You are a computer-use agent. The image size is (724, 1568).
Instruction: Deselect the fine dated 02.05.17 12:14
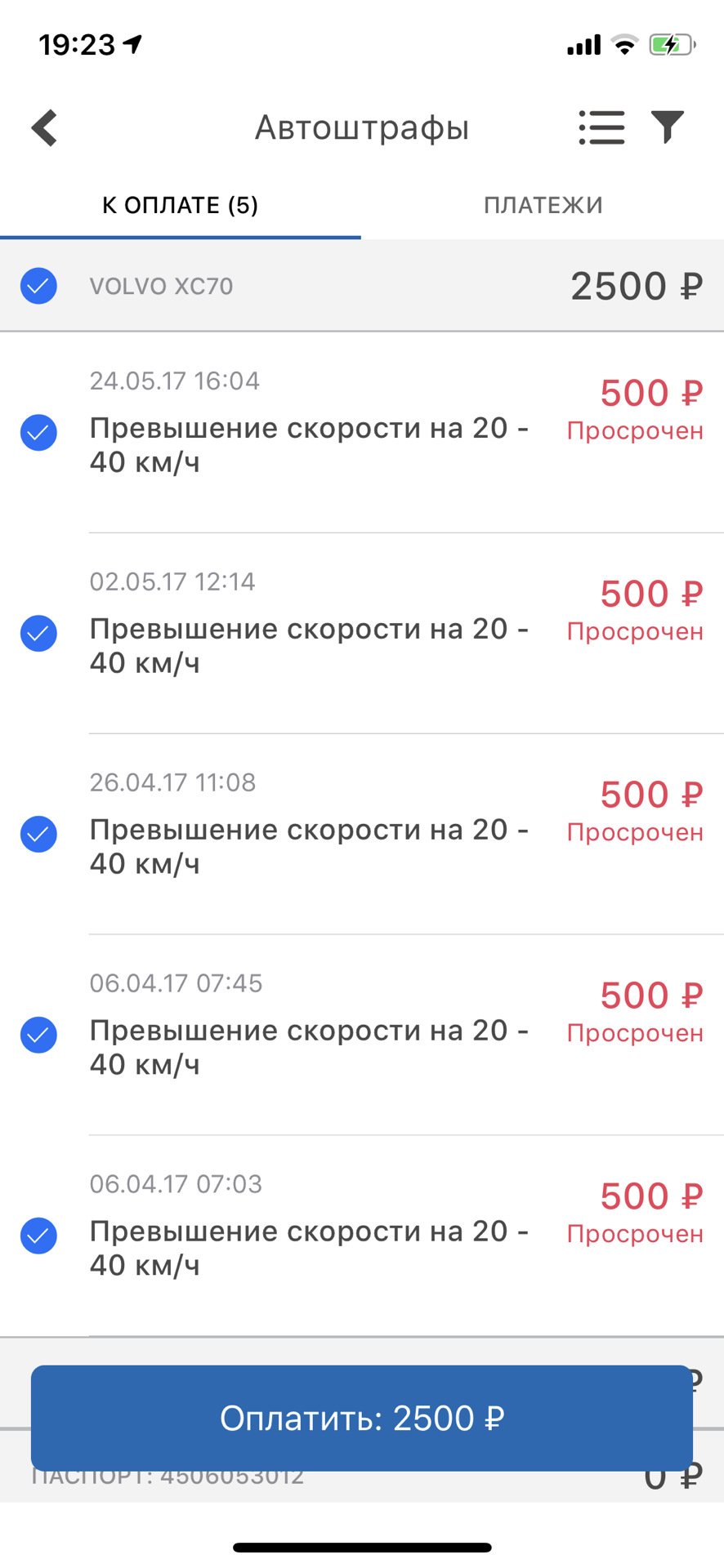[38, 633]
